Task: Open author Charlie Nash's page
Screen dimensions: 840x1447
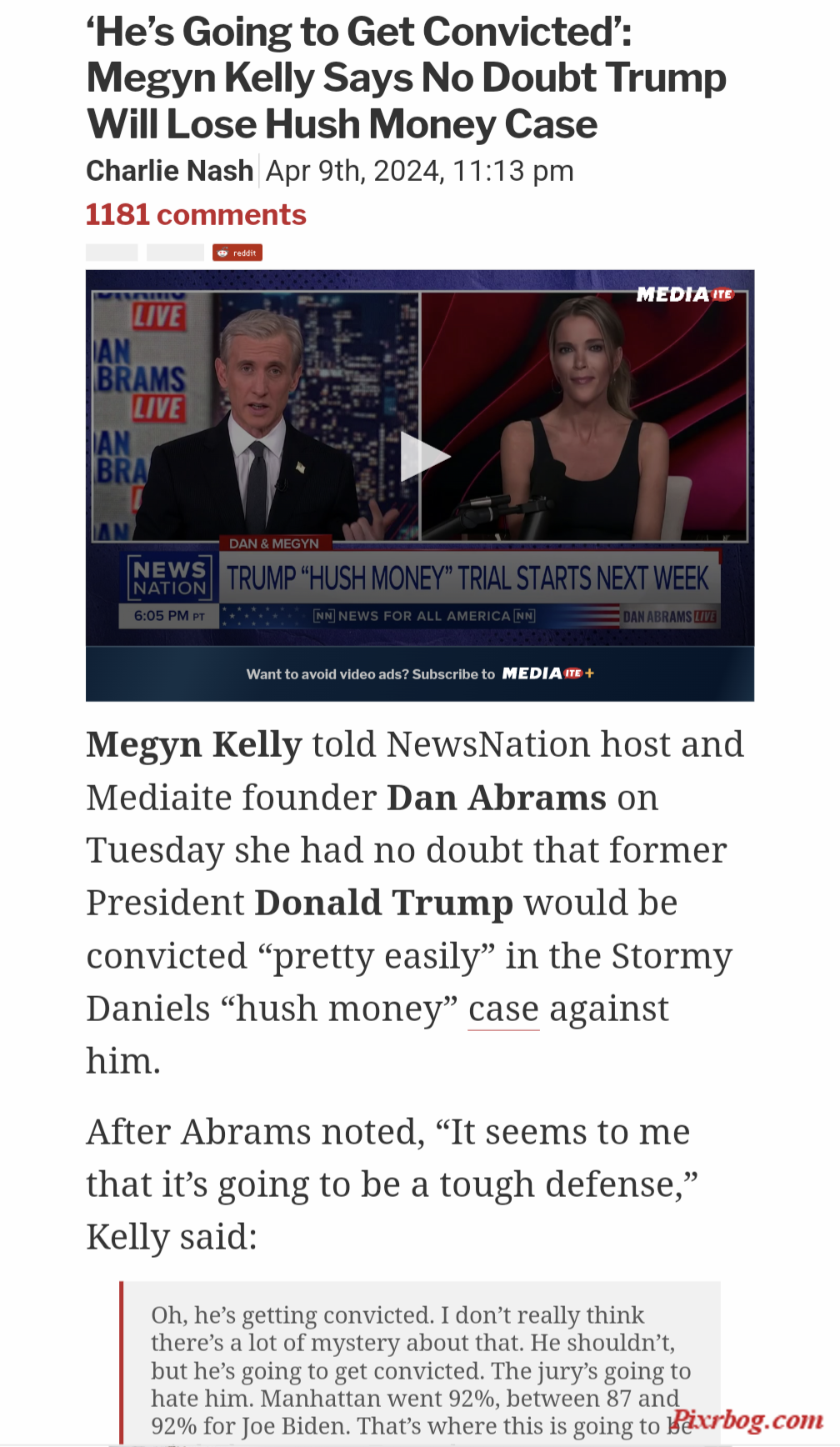Action: click(x=169, y=171)
